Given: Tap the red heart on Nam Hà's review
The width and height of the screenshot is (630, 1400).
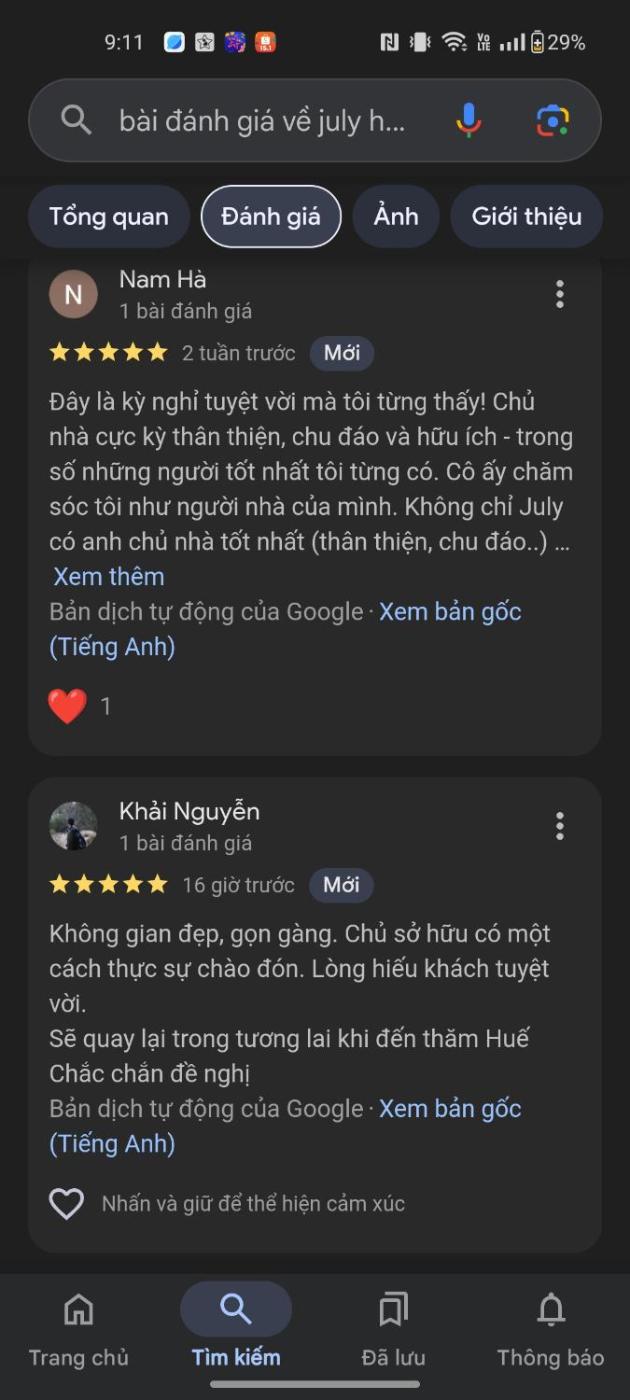Looking at the screenshot, I should point(68,706).
